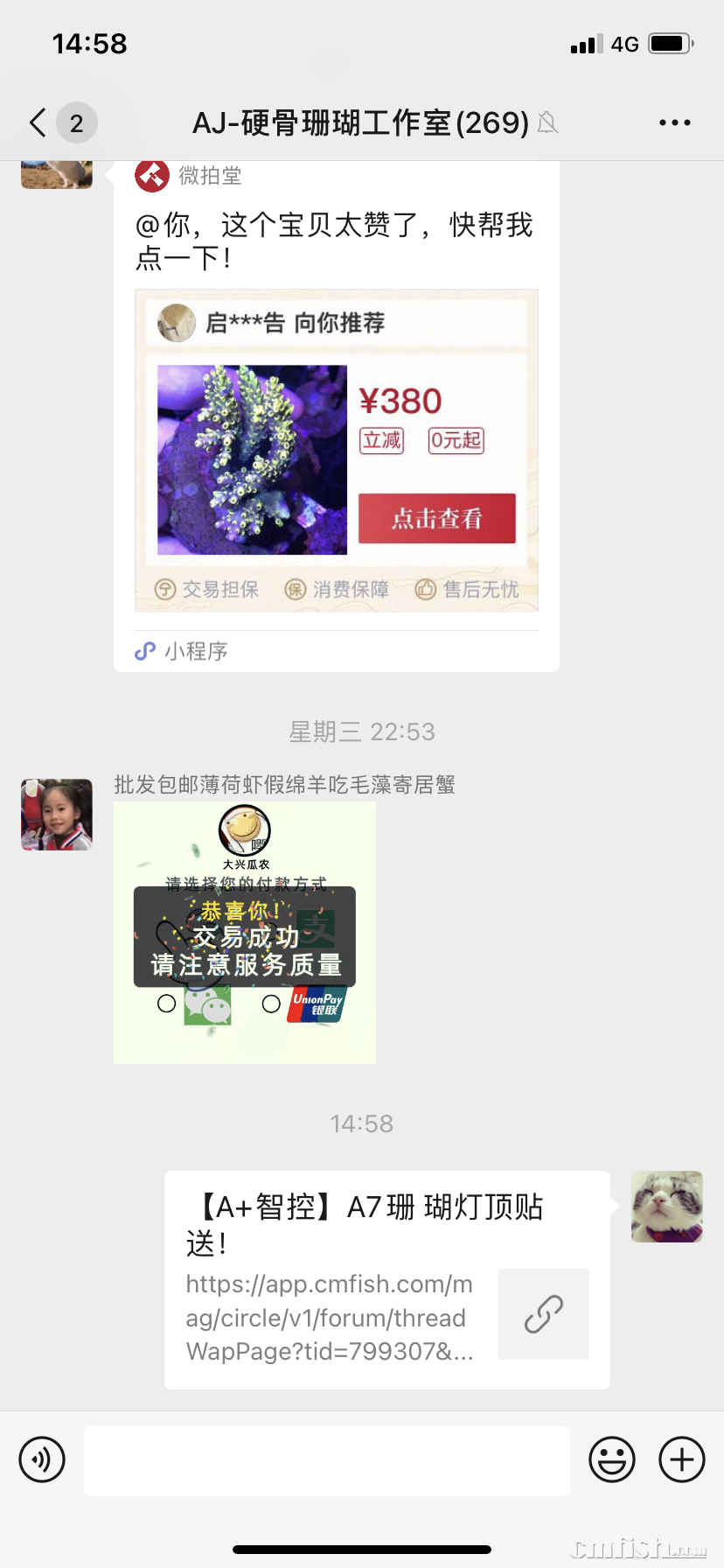Open my cat avatar profile

pyautogui.click(x=667, y=1207)
